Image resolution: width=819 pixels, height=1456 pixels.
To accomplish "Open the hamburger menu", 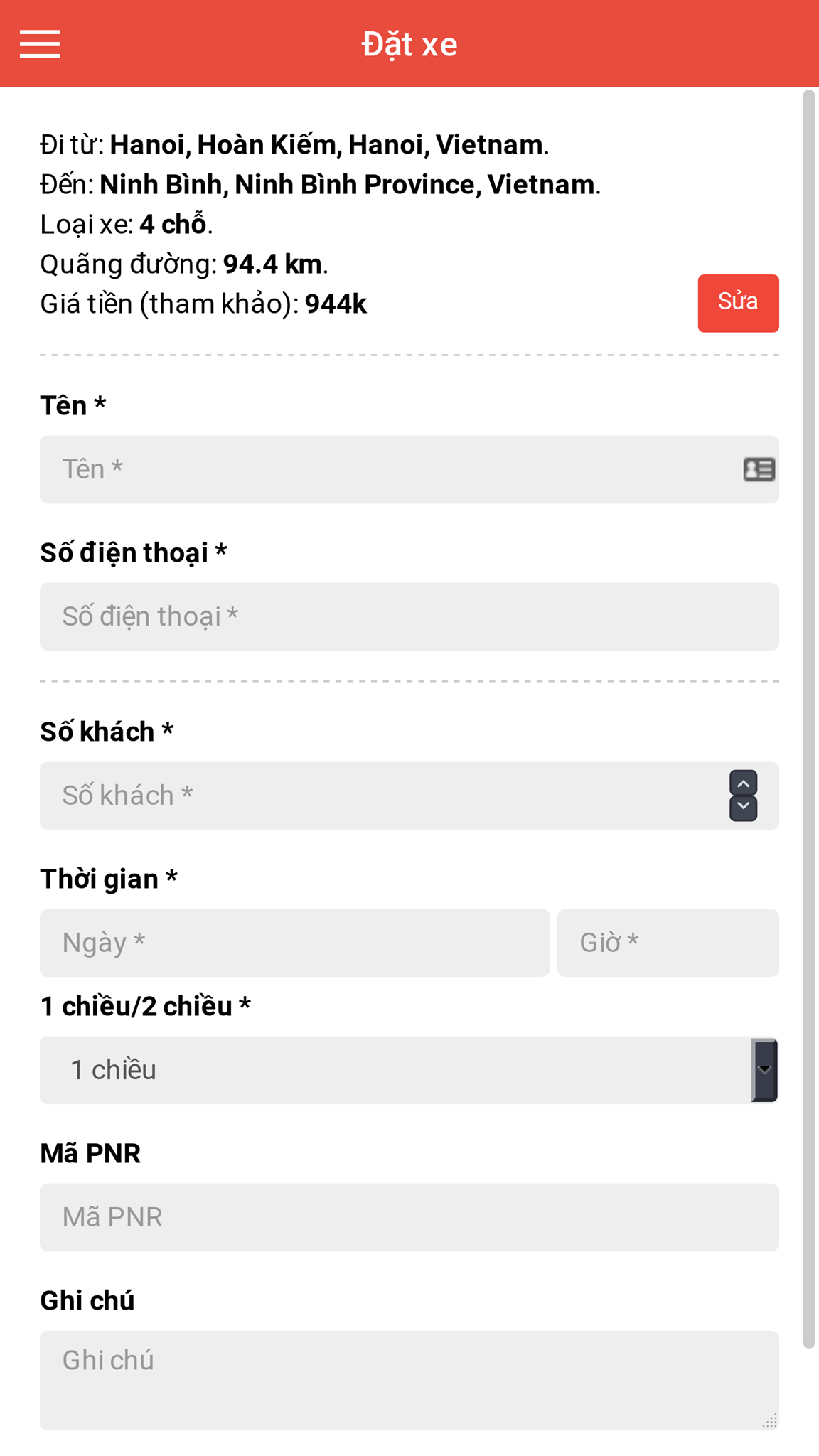I will pyautogui.click(x=40, y=44).
